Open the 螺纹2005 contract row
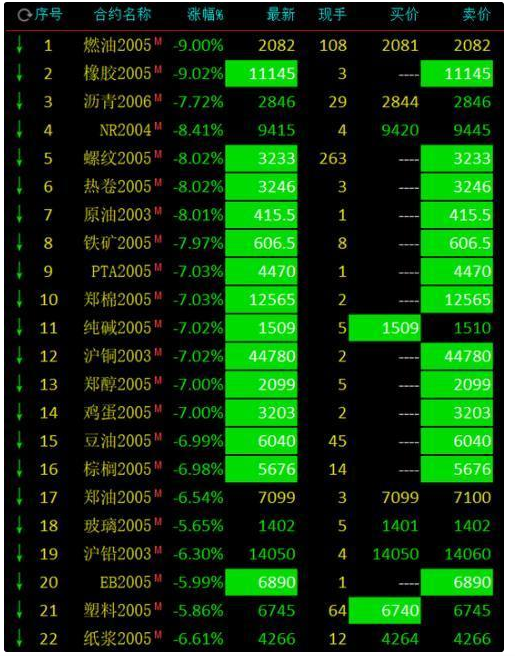The width and height of the screenshot is (515, 656). [x=254, y=158]
